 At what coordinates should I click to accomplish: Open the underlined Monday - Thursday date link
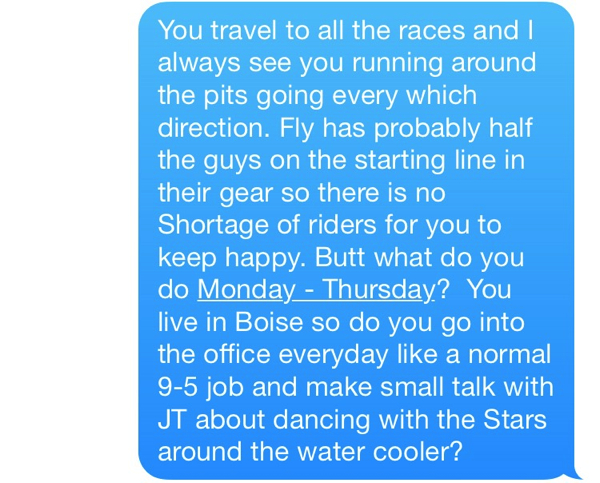[x=317, y=291]
